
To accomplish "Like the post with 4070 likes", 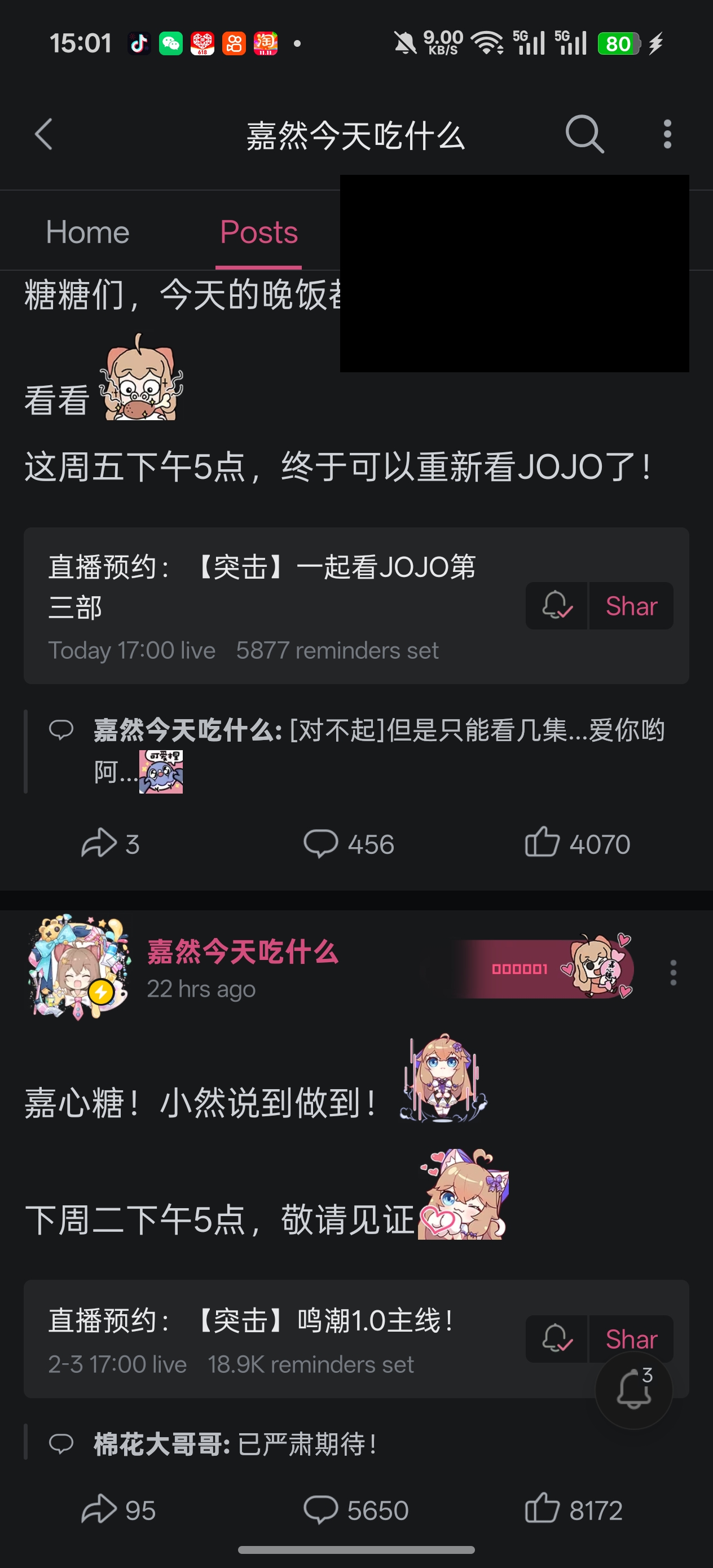I will coord(577,843).
